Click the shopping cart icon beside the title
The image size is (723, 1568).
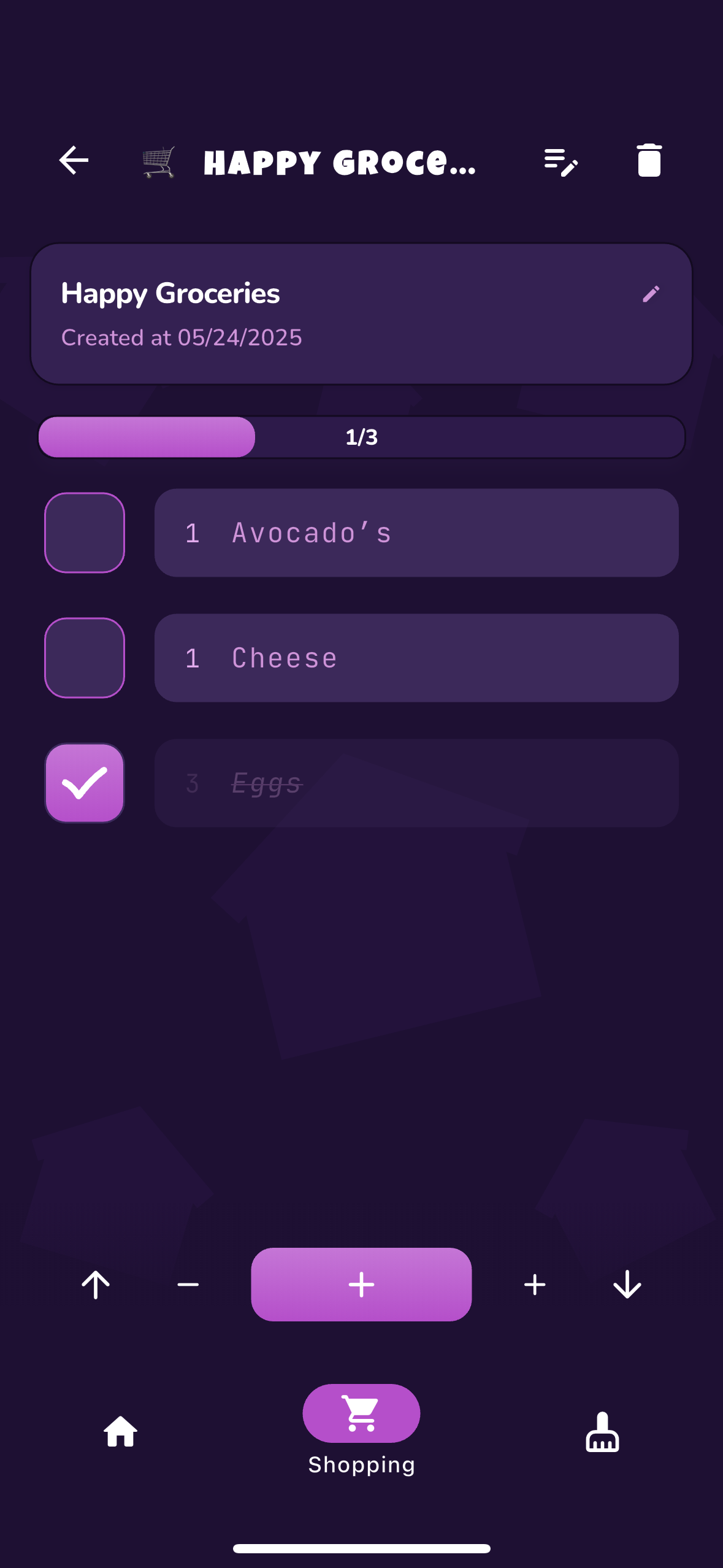tap(158, 161)
